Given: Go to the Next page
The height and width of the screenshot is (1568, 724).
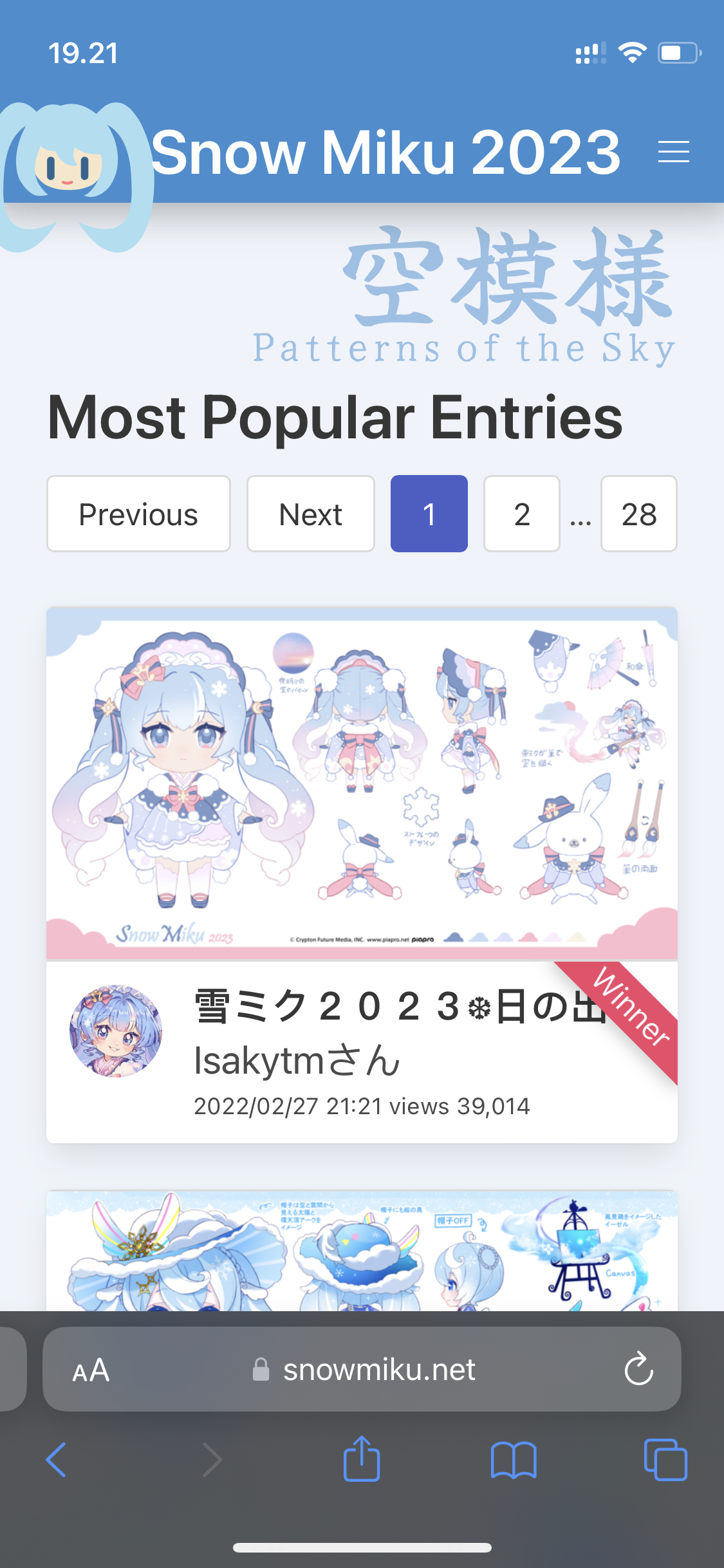Looking at the screenshot, I should [311, 514].
